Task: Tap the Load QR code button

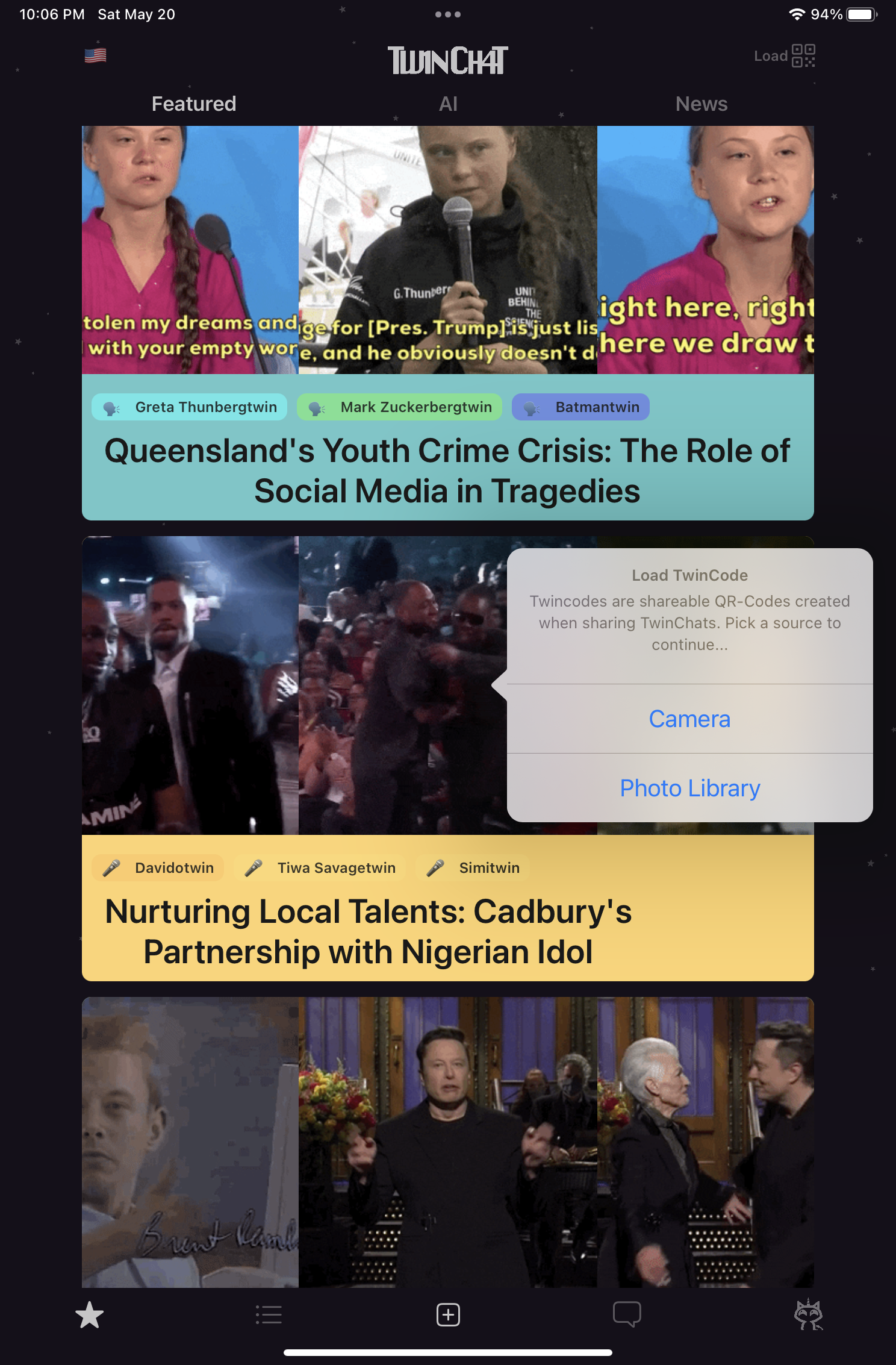Action: (x=785, y=56)
